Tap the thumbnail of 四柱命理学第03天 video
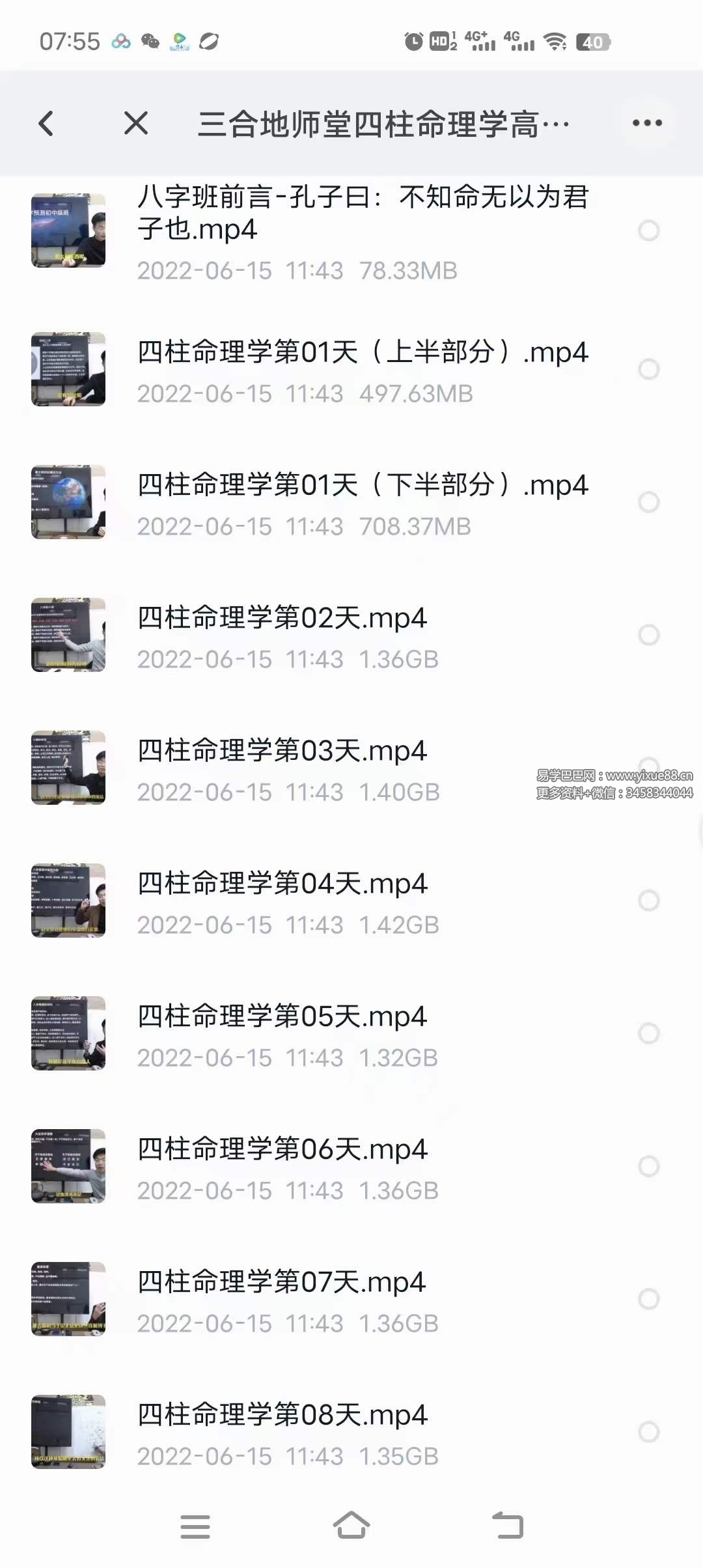 click(x=68, y=768)
